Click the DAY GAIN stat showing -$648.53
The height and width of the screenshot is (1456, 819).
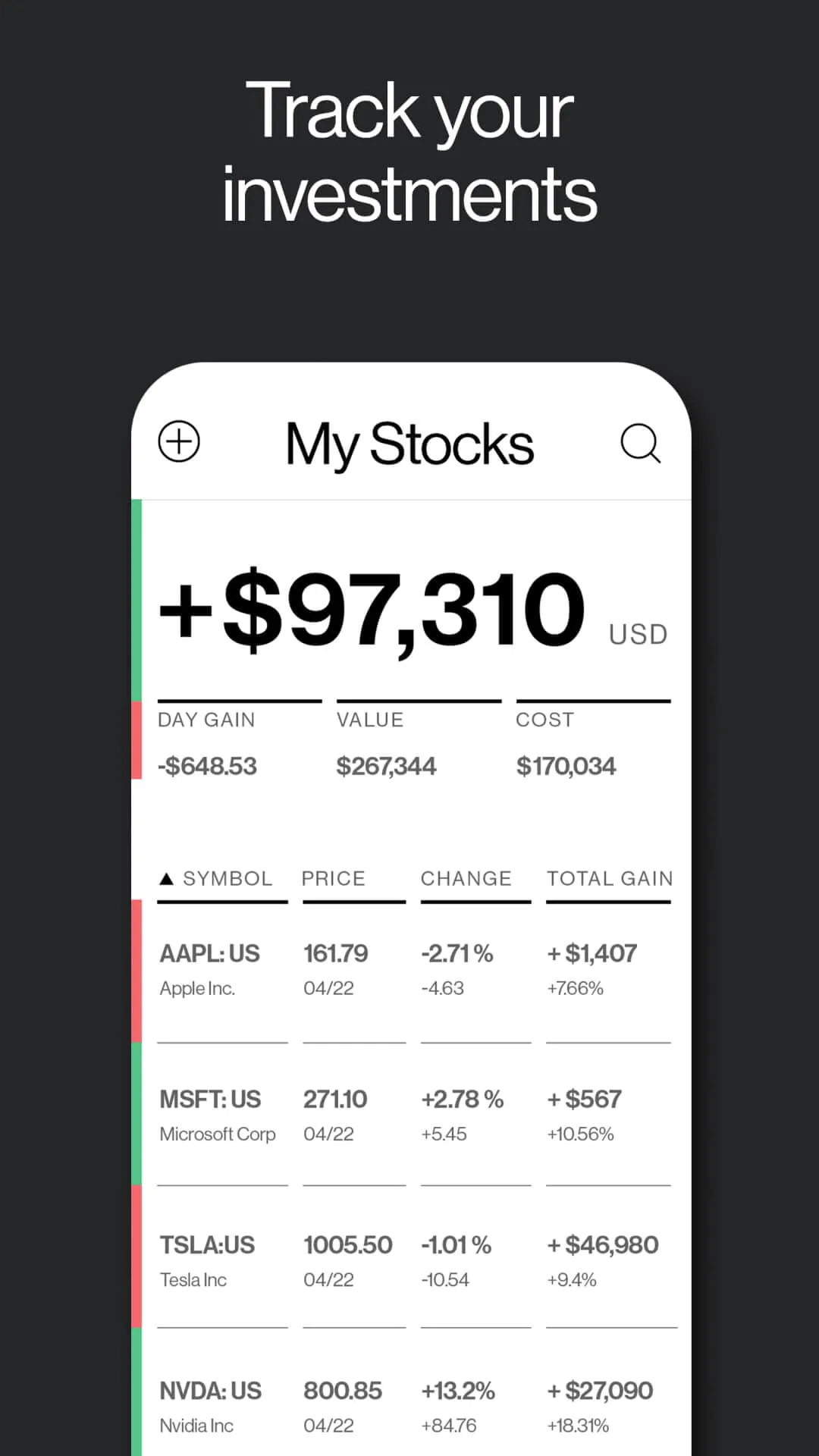click(206, 766)
